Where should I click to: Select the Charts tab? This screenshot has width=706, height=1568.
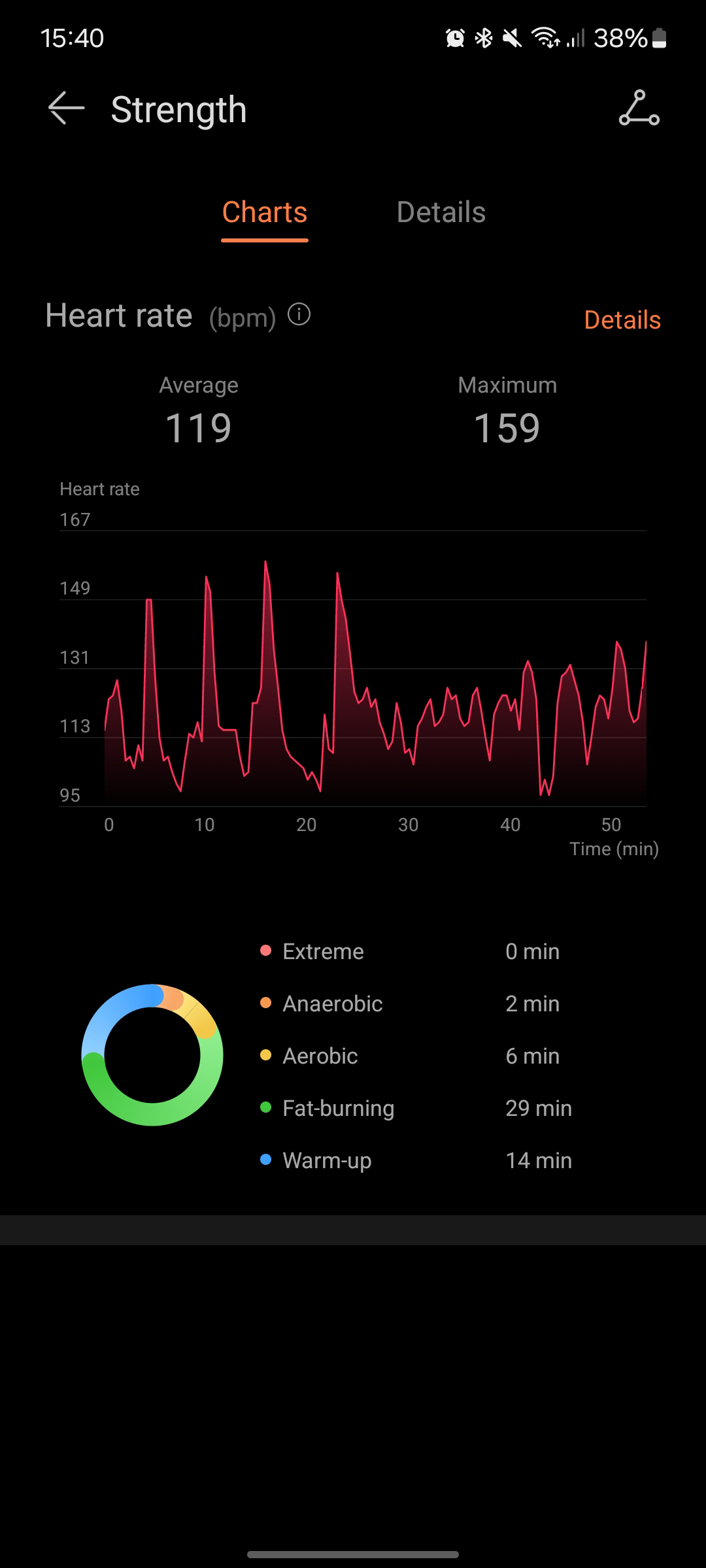(x=265, y=212)
